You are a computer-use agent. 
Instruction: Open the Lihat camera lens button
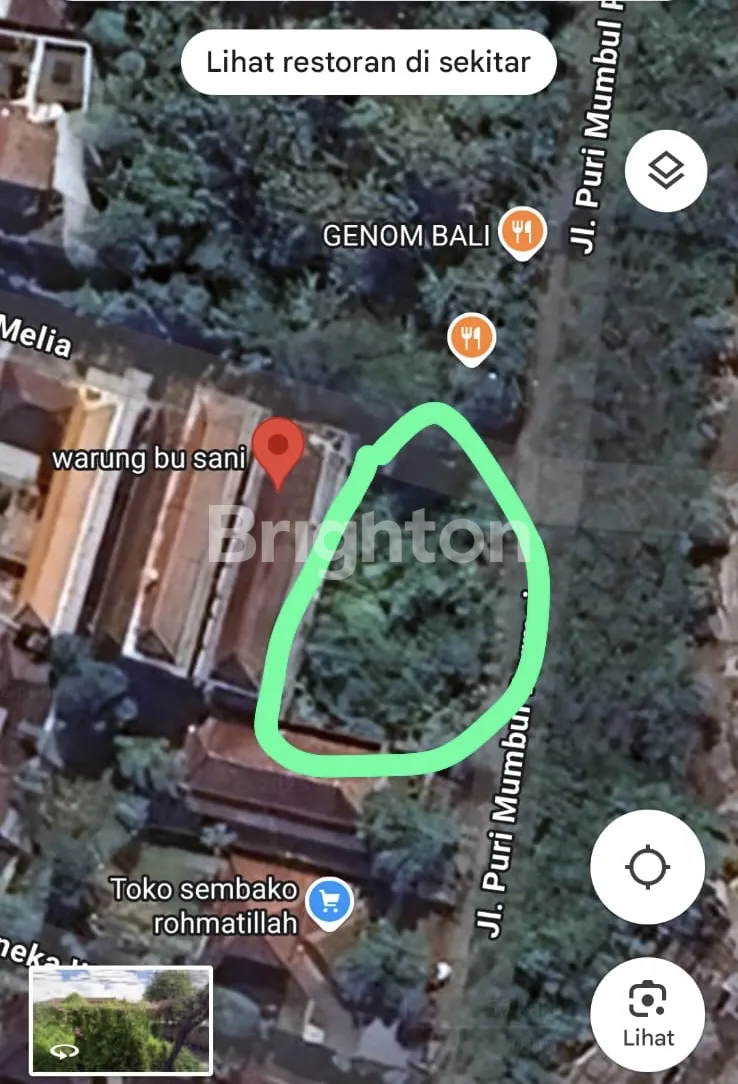click(647, 1014)
